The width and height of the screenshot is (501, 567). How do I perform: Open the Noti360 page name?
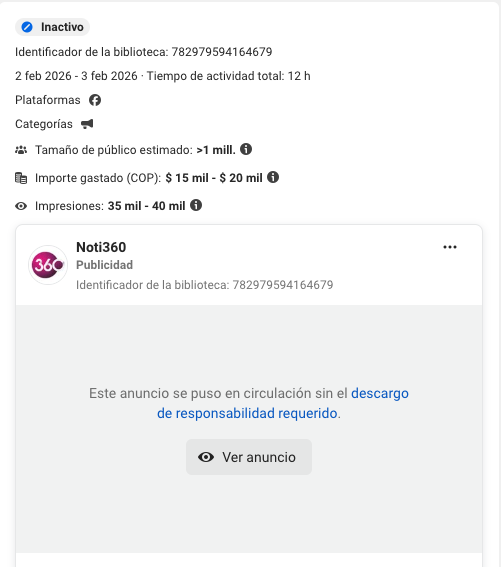pos(101,247)
